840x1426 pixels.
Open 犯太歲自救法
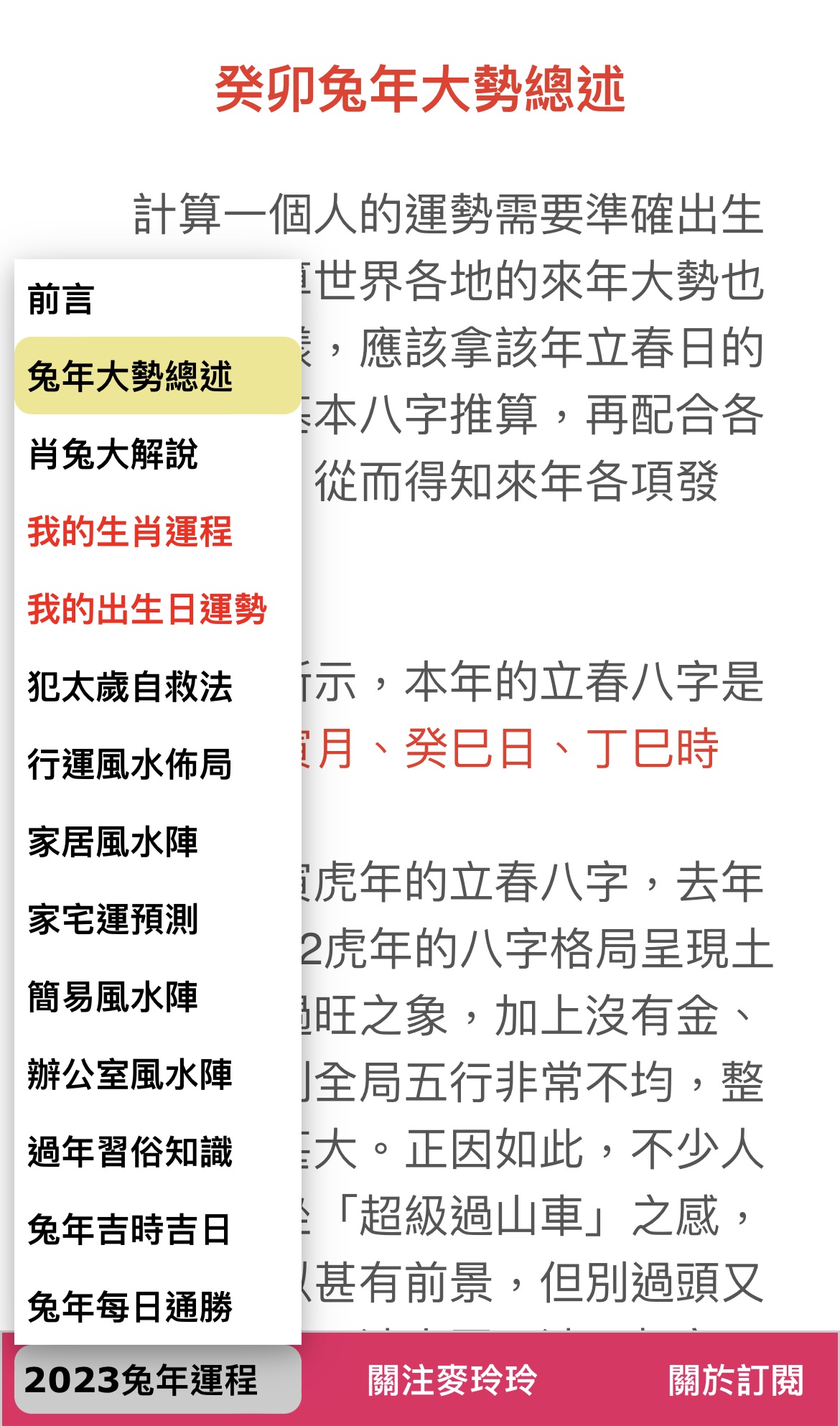coord(157,686)
